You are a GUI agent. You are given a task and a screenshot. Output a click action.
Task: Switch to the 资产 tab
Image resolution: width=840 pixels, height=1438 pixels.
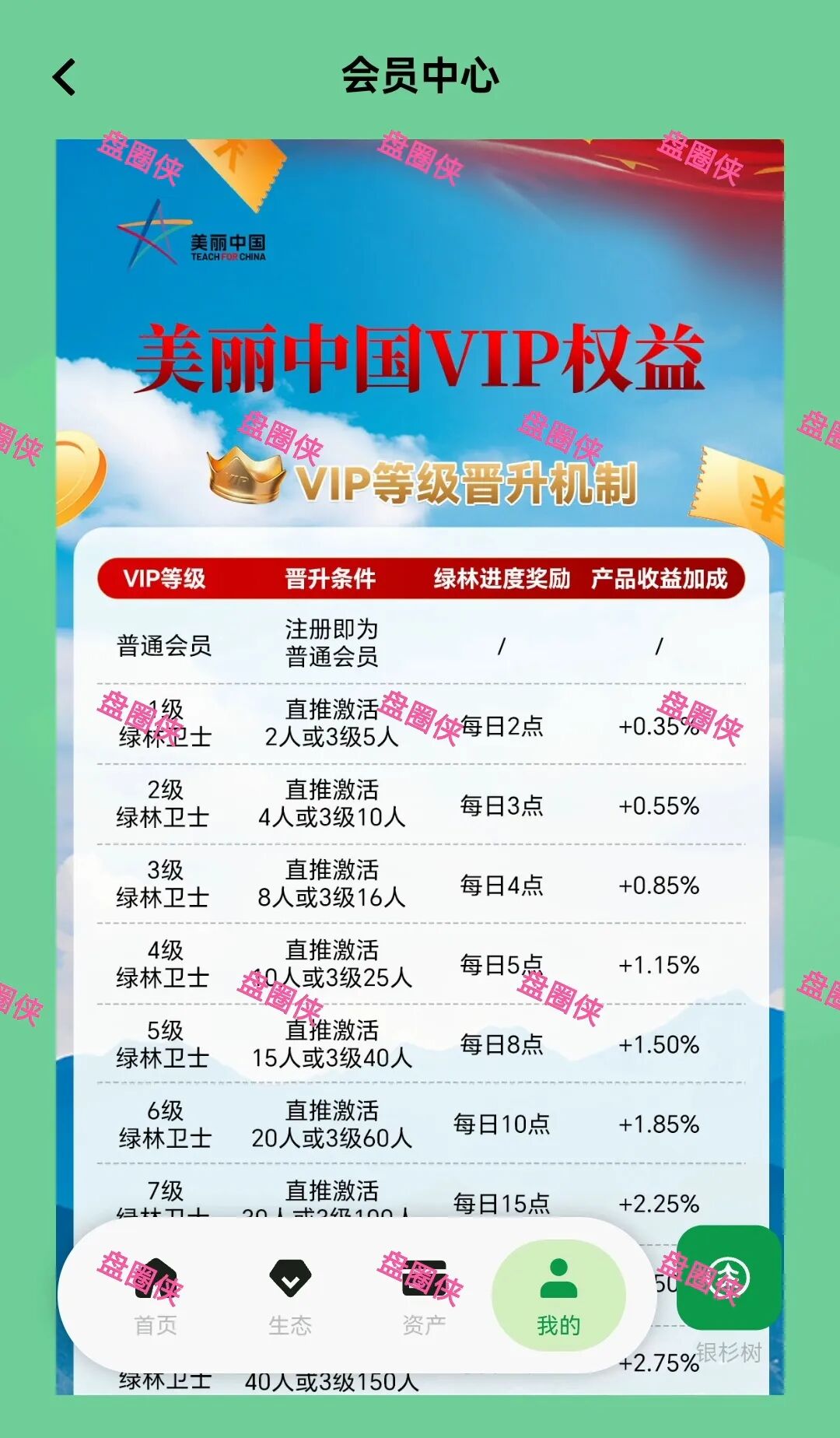point(424,1295)
